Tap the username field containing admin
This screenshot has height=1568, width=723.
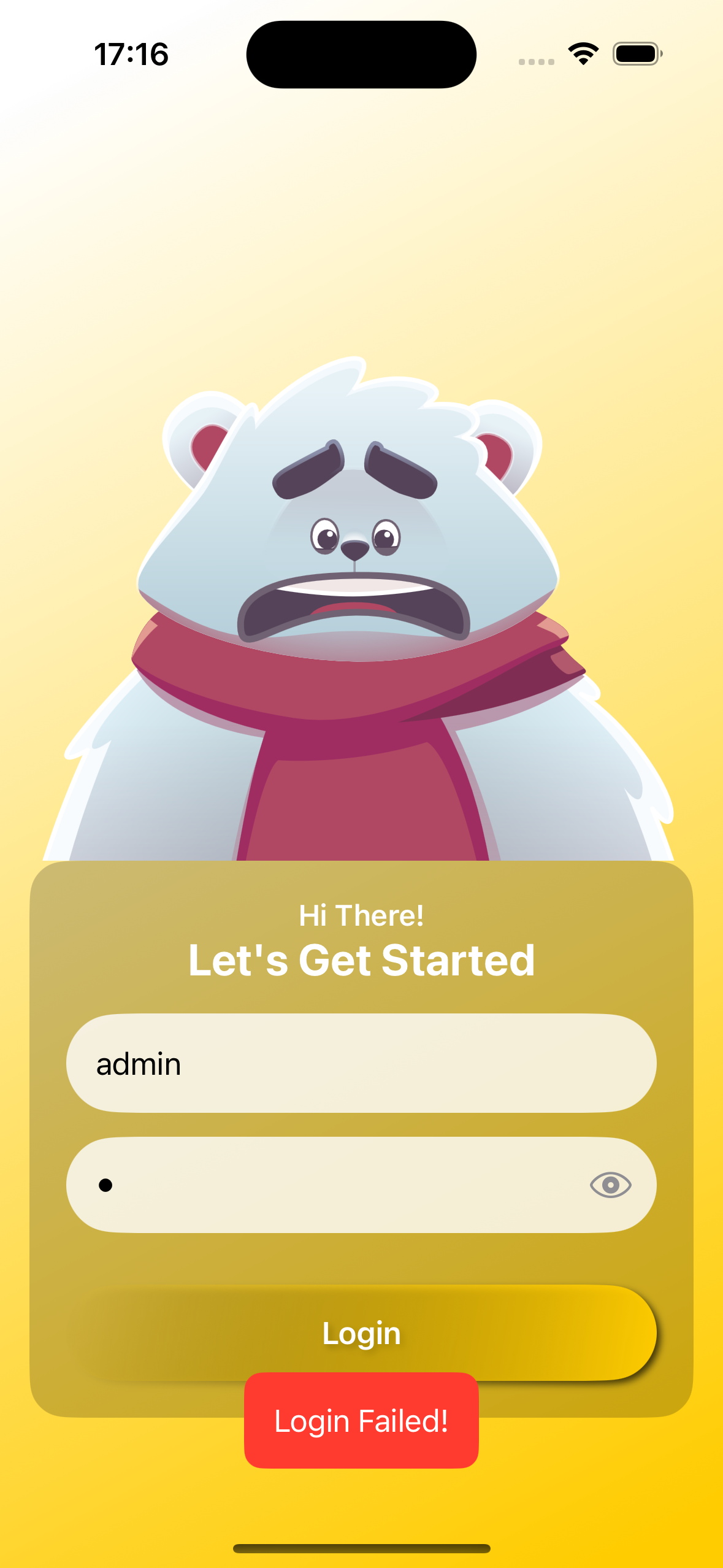coord(361,1063)
